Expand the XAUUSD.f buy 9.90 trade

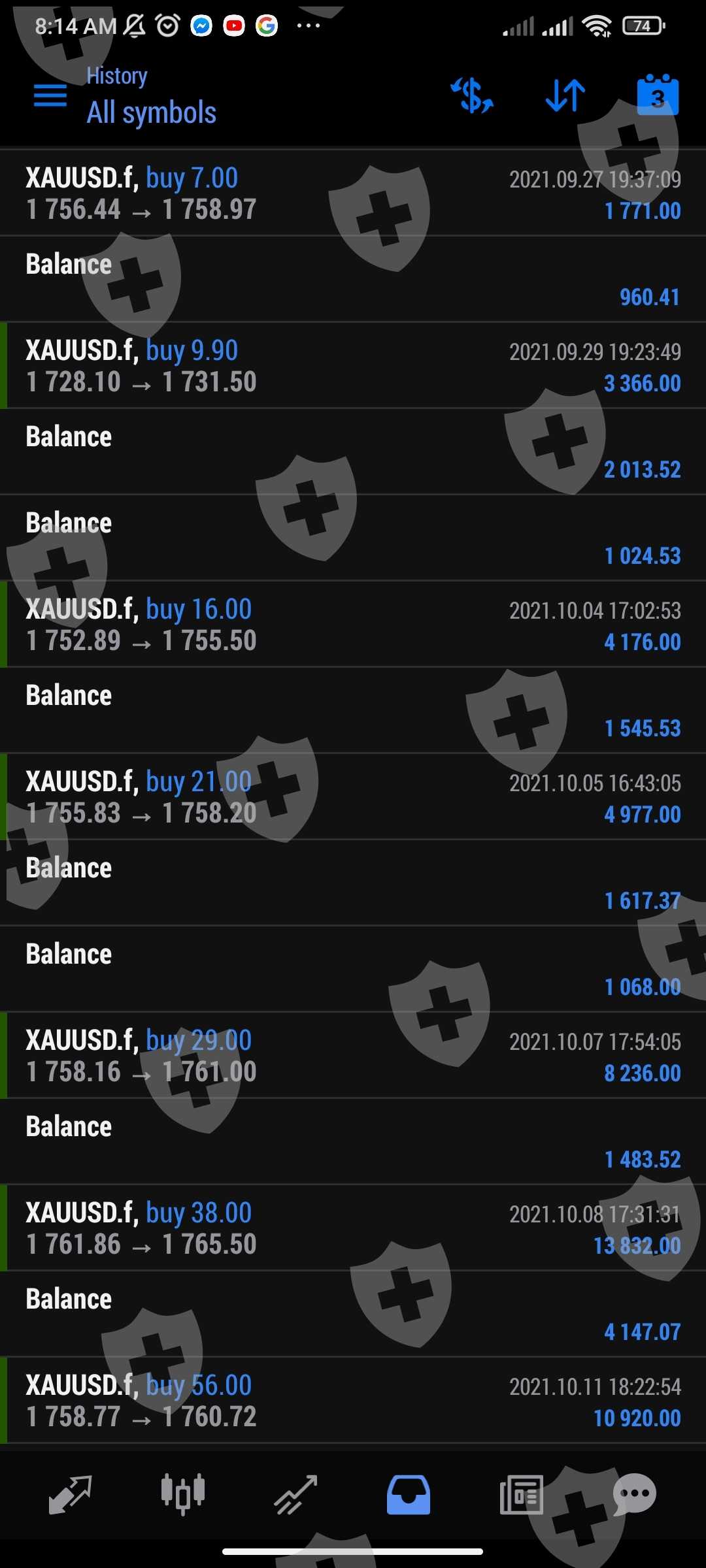[x=353, y=366]
